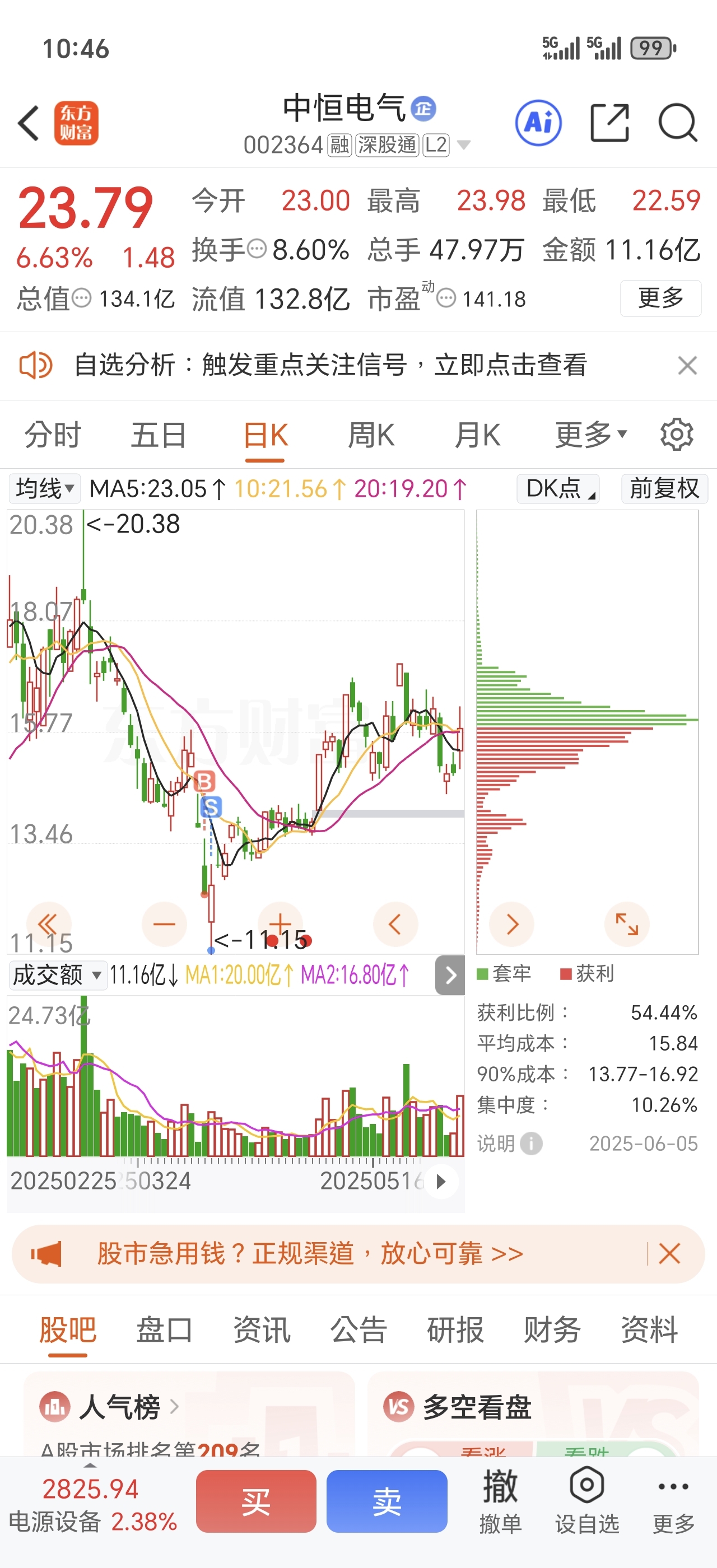Open the 均线 indicator dropdown
The height and width of the screenshot is (1568, 717).
(x=44, y=489)
